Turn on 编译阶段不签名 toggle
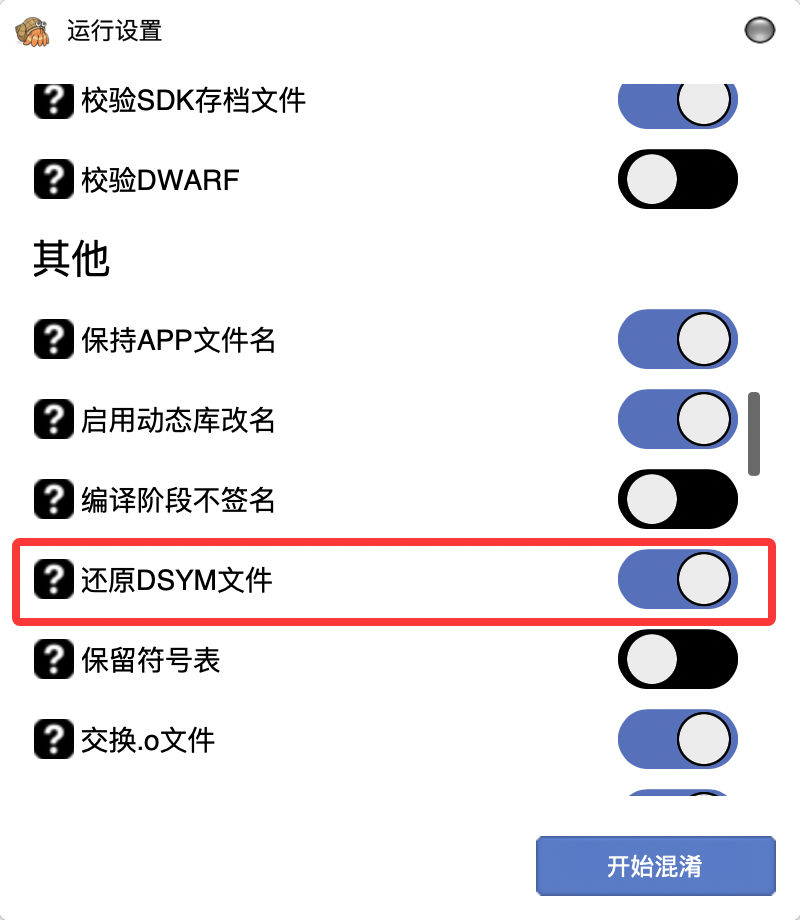This screenshot has height=920, width=800. [x=677, y=499]
